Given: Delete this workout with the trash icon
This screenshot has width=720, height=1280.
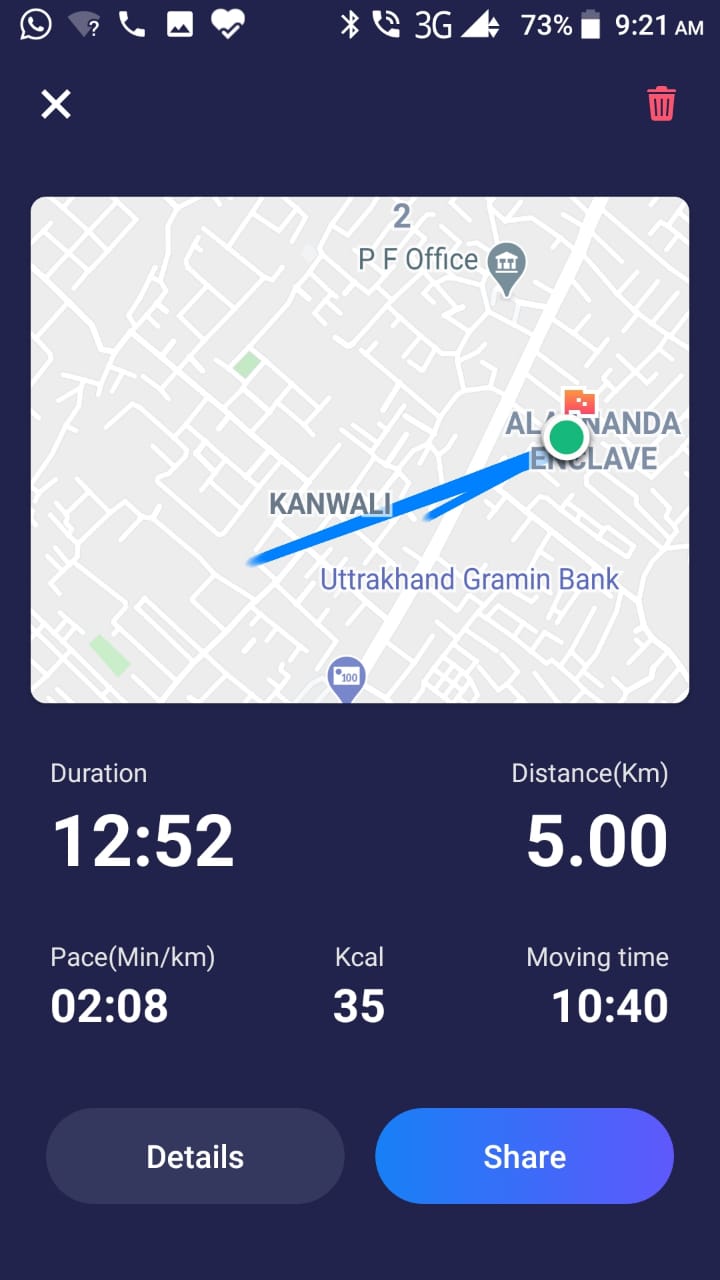Looking at the screenshot, I should click(x=661, y=104).
